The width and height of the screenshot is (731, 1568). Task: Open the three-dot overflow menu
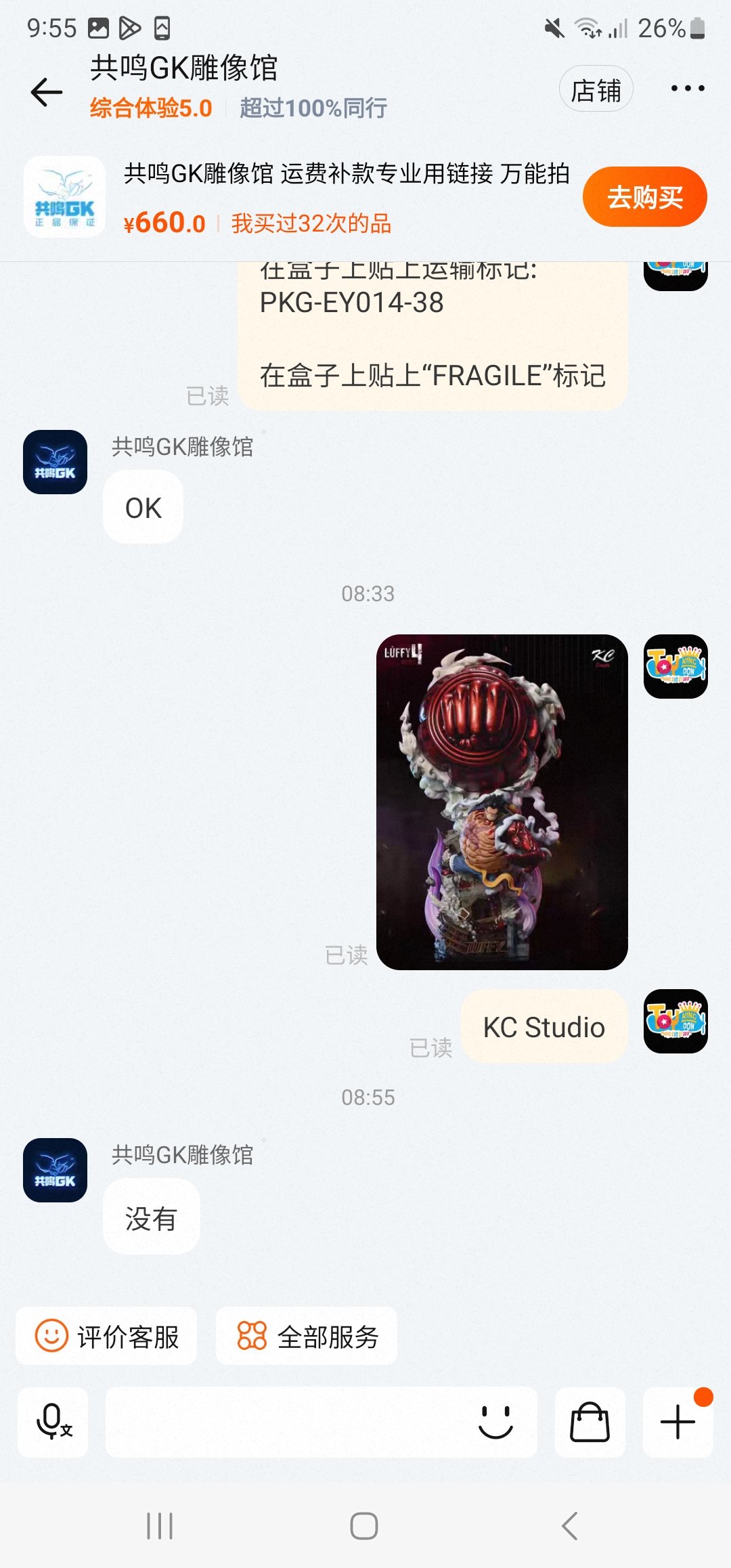pyautogui.click(x=687, y=89)
